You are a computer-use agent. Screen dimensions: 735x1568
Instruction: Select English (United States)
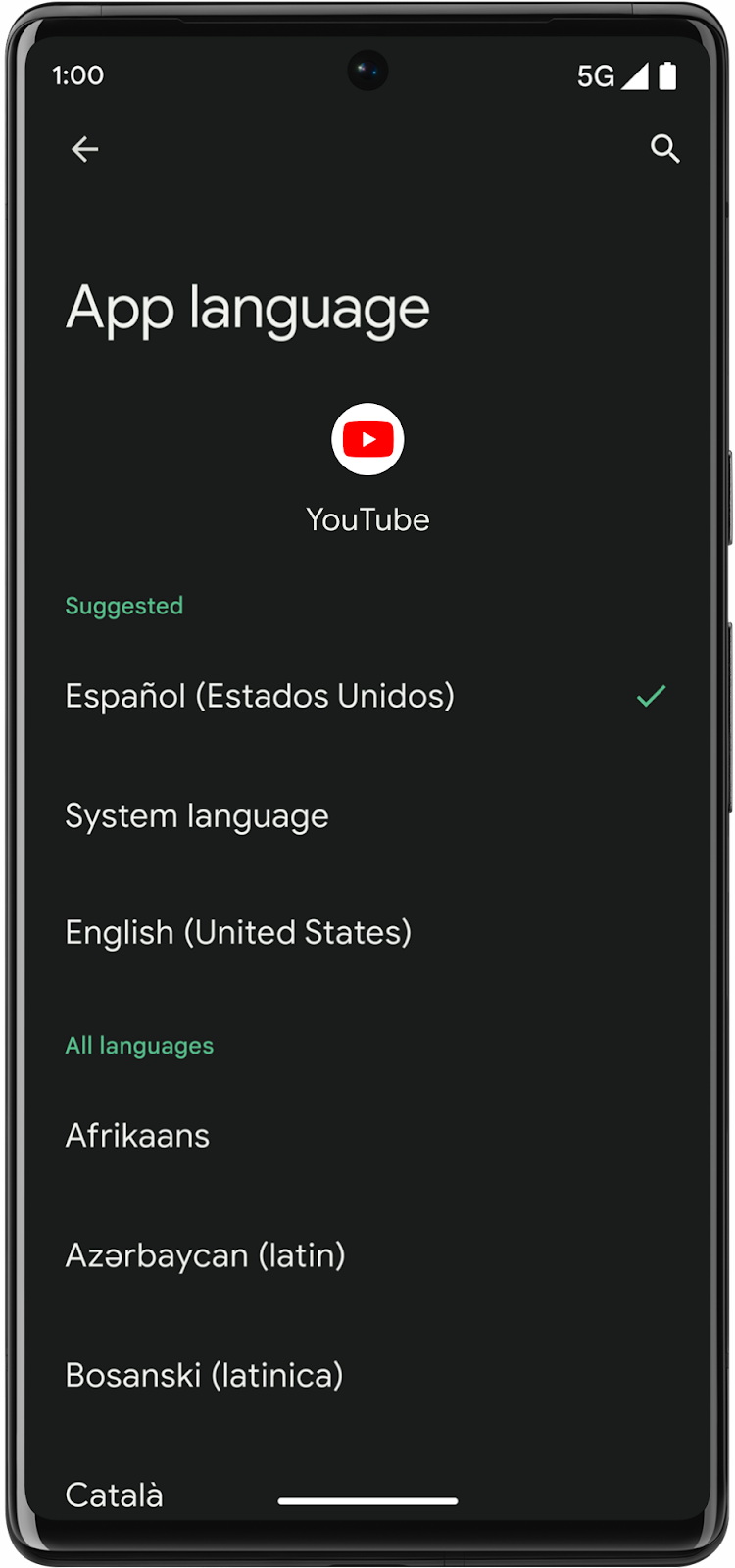click(x=238, y=932)
